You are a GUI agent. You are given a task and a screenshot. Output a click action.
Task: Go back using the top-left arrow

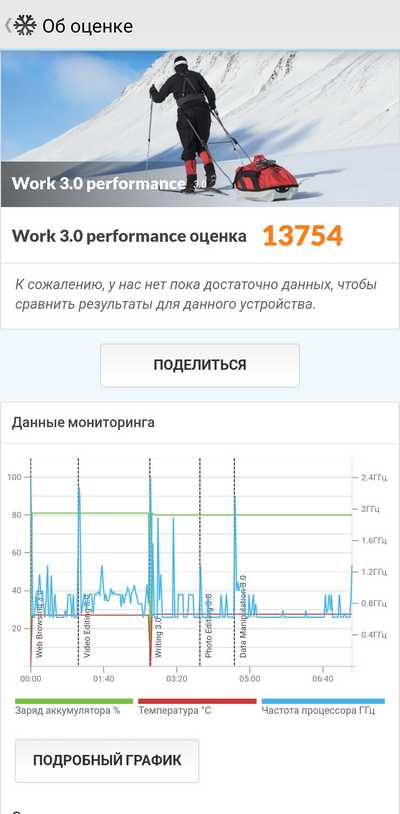(x=8, y=25)
